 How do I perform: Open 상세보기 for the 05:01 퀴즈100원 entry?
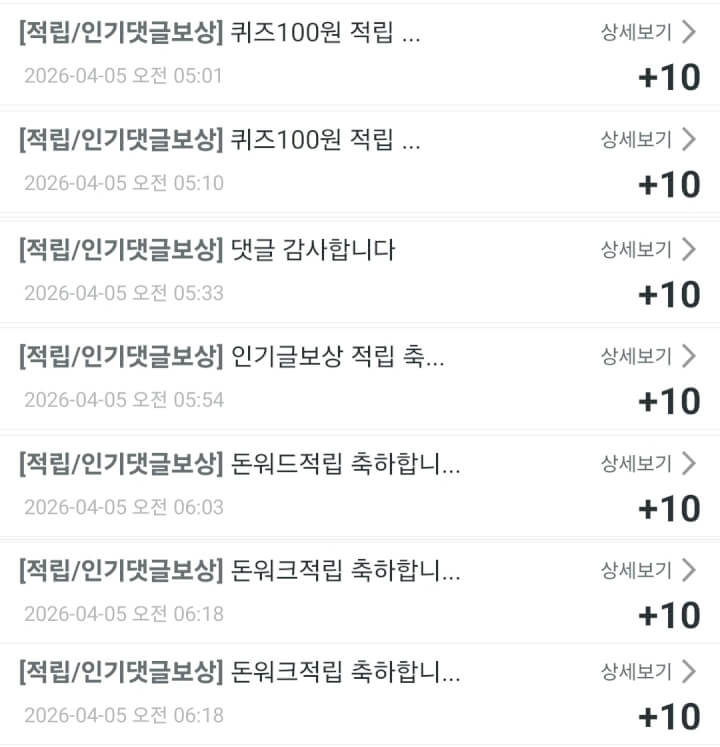pos(647,32)
